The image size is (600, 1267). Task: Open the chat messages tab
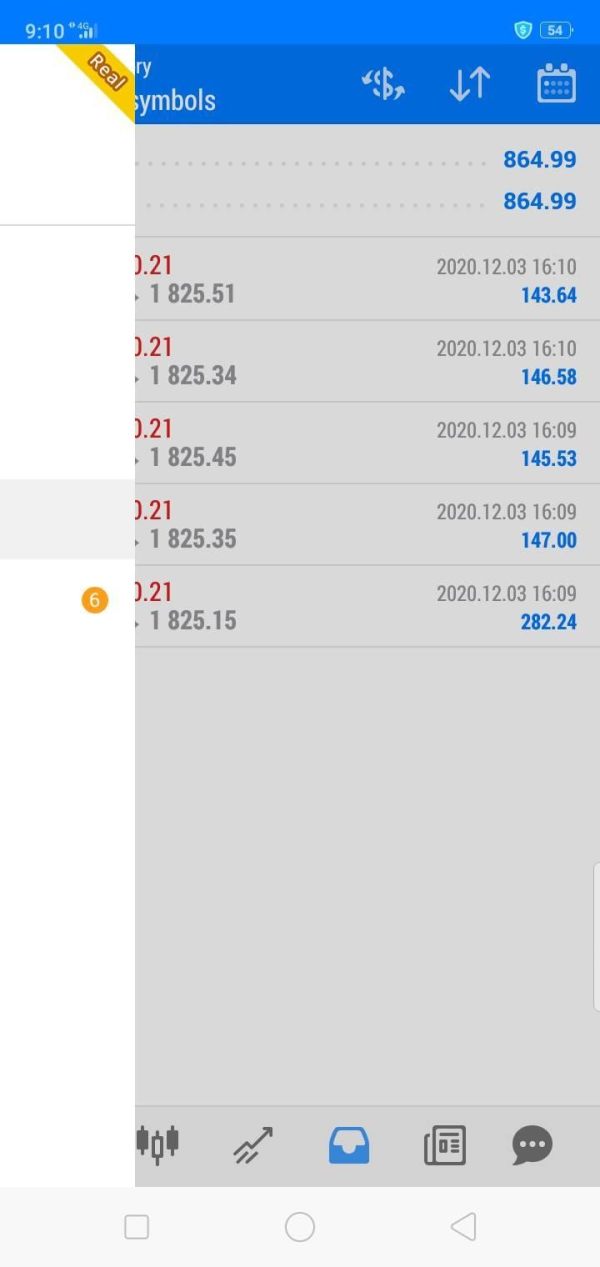532,1145
